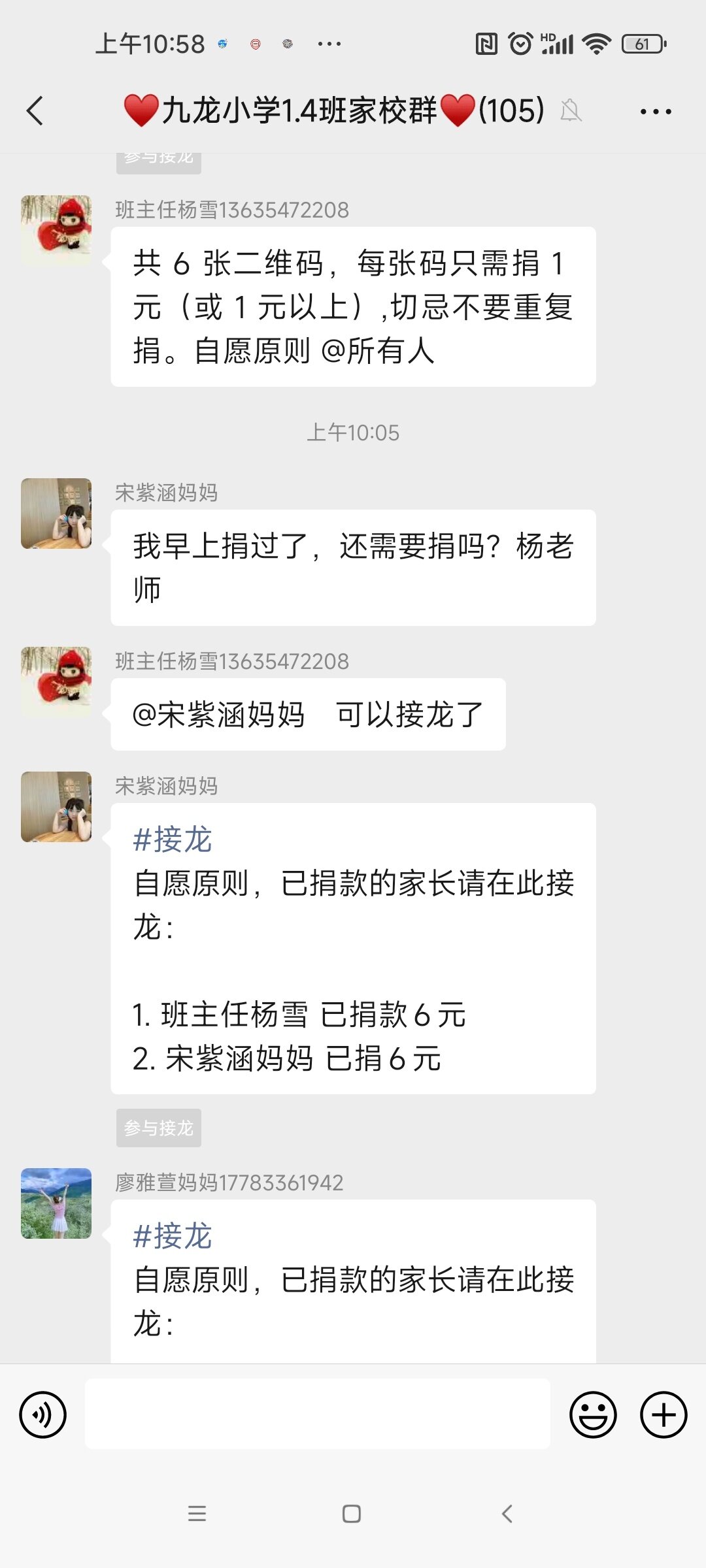The image size is (706, 1568).
Task: Switch to voice message input
Action: [43, 1414]
